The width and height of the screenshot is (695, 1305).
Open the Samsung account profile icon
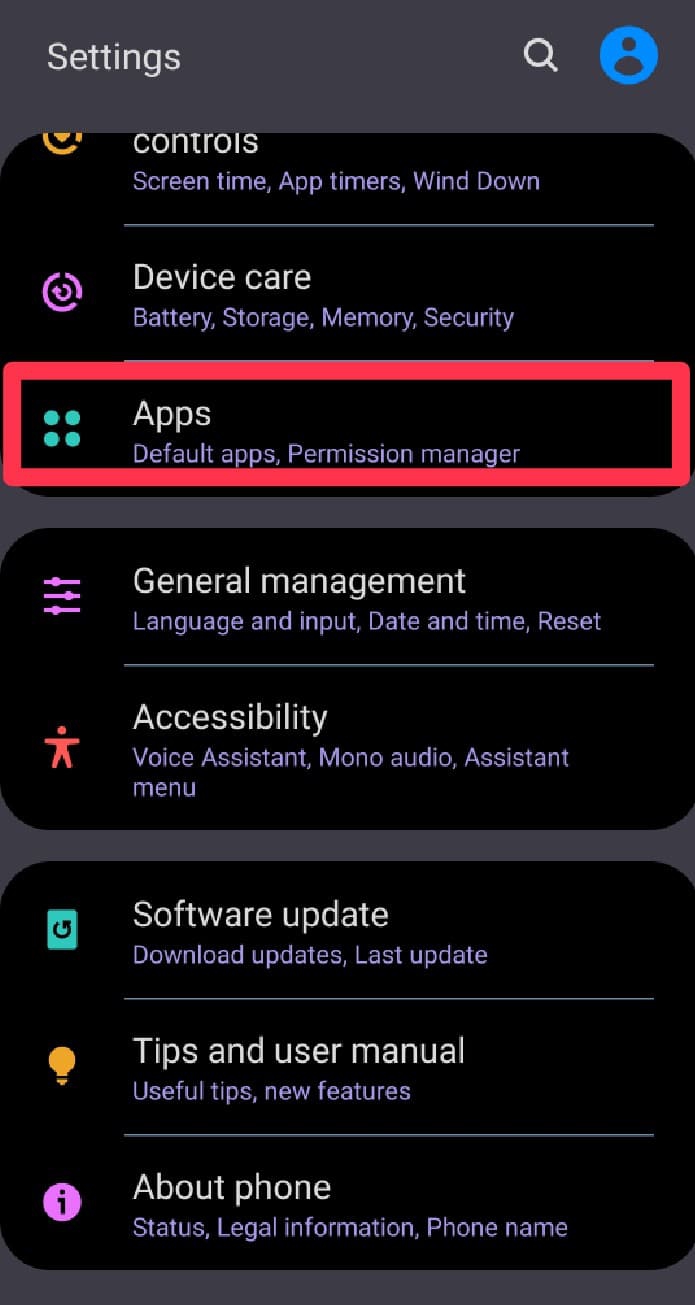coord(628,56)
